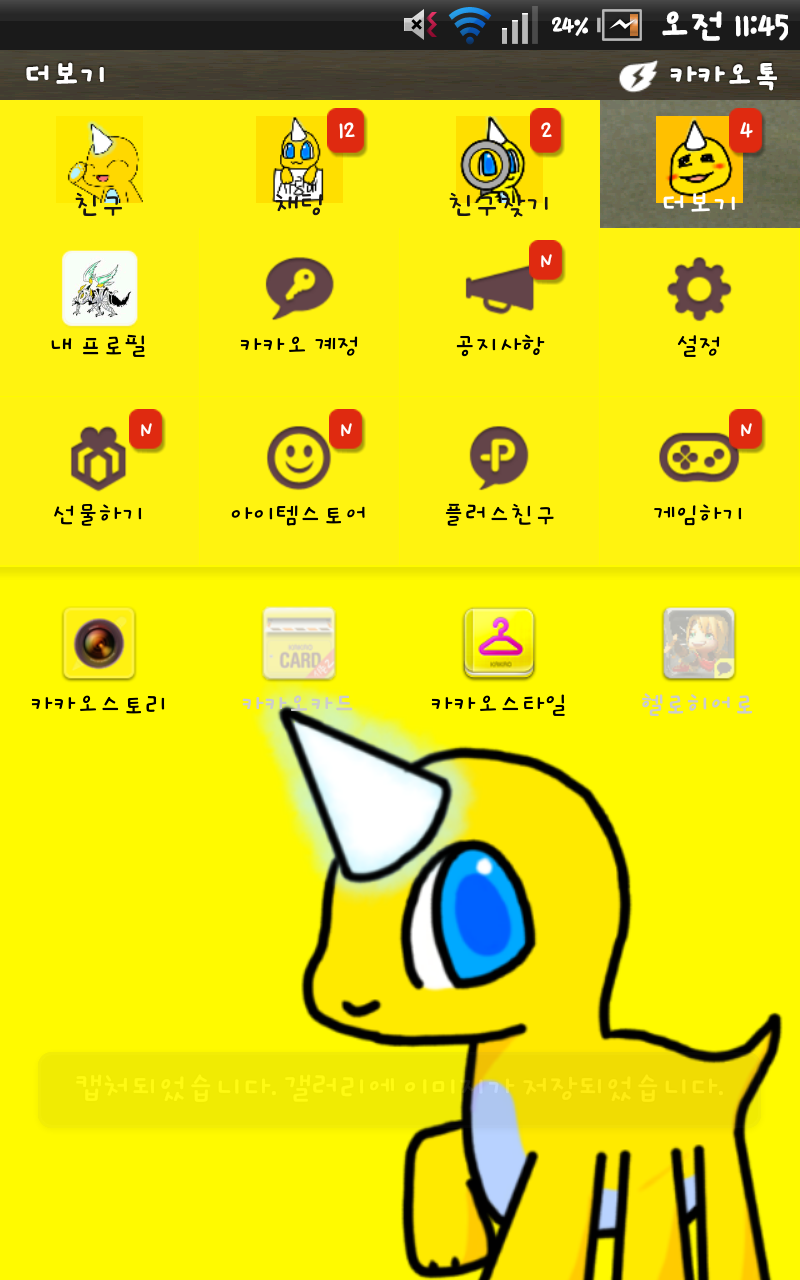Open 내 프로필
The image size is (800, 1280).
[99, 305]
